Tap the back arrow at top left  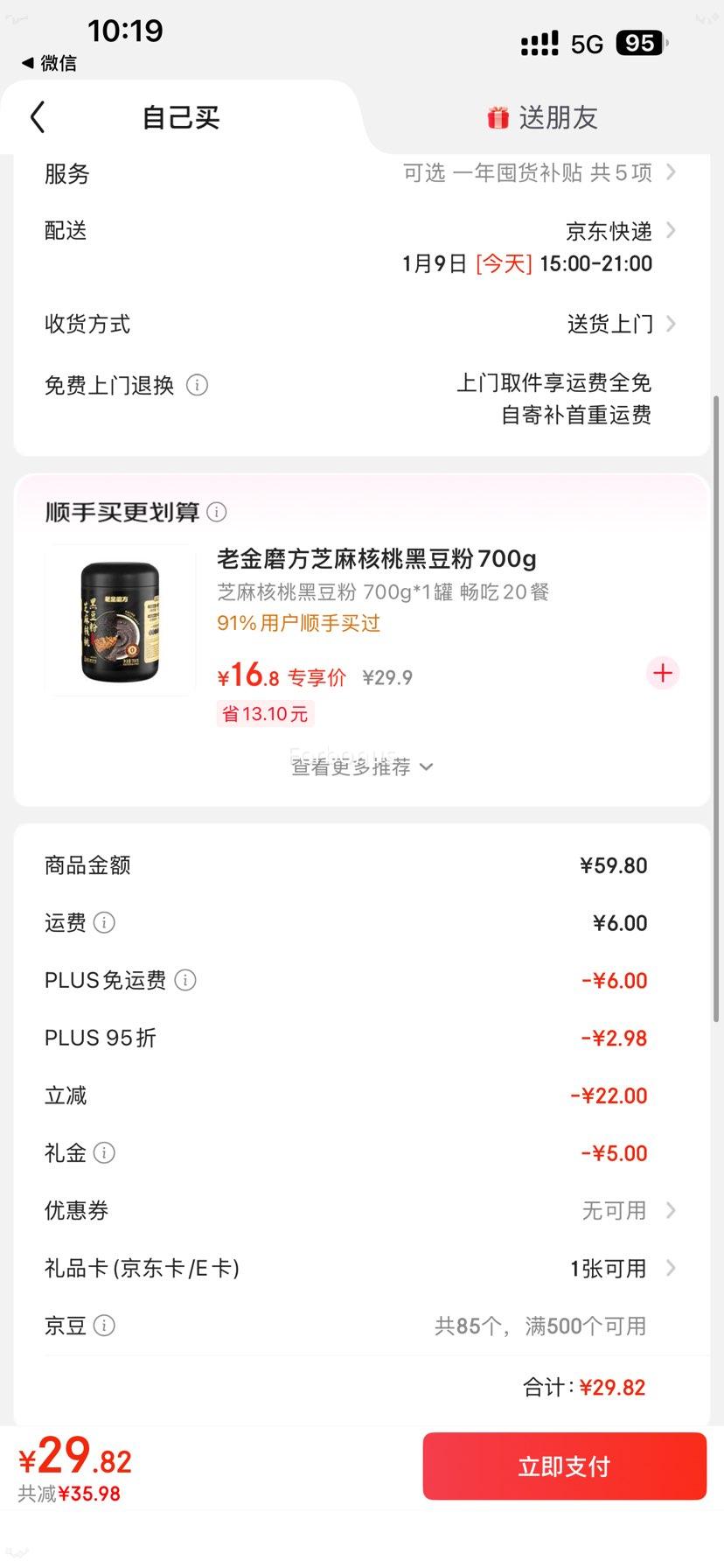[37, 116]
